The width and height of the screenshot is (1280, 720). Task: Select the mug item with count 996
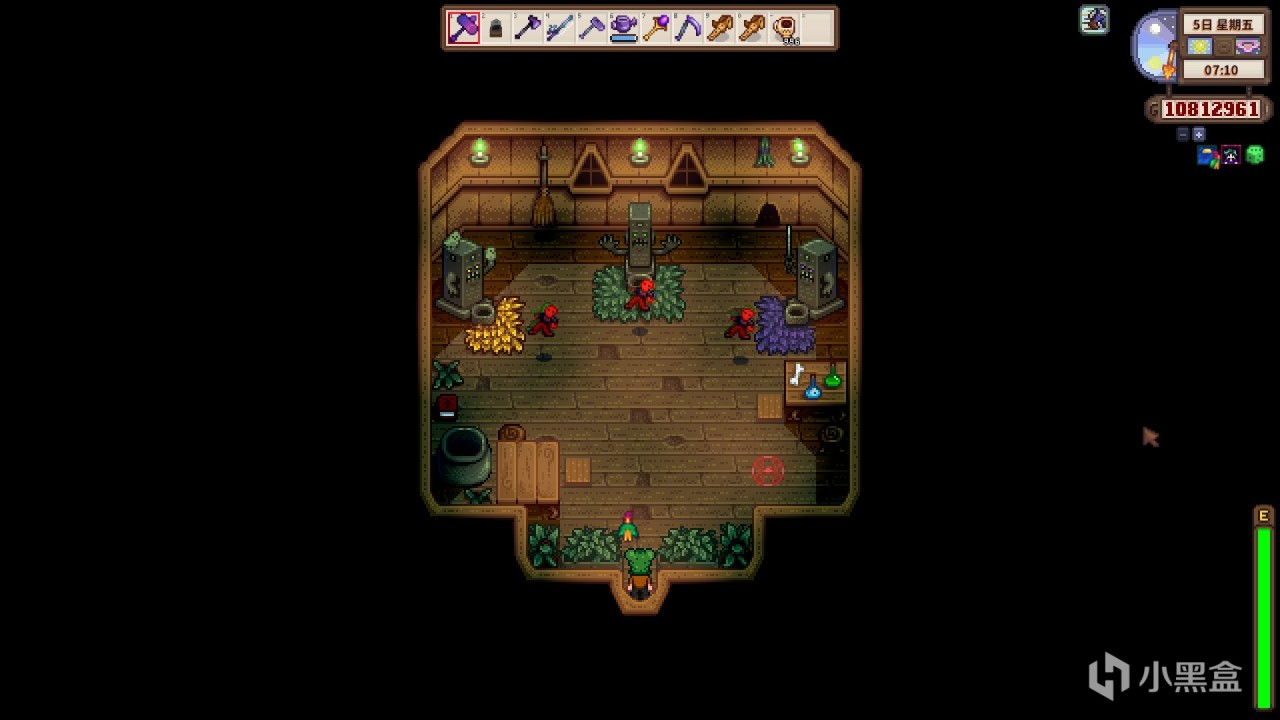point(784,28)
